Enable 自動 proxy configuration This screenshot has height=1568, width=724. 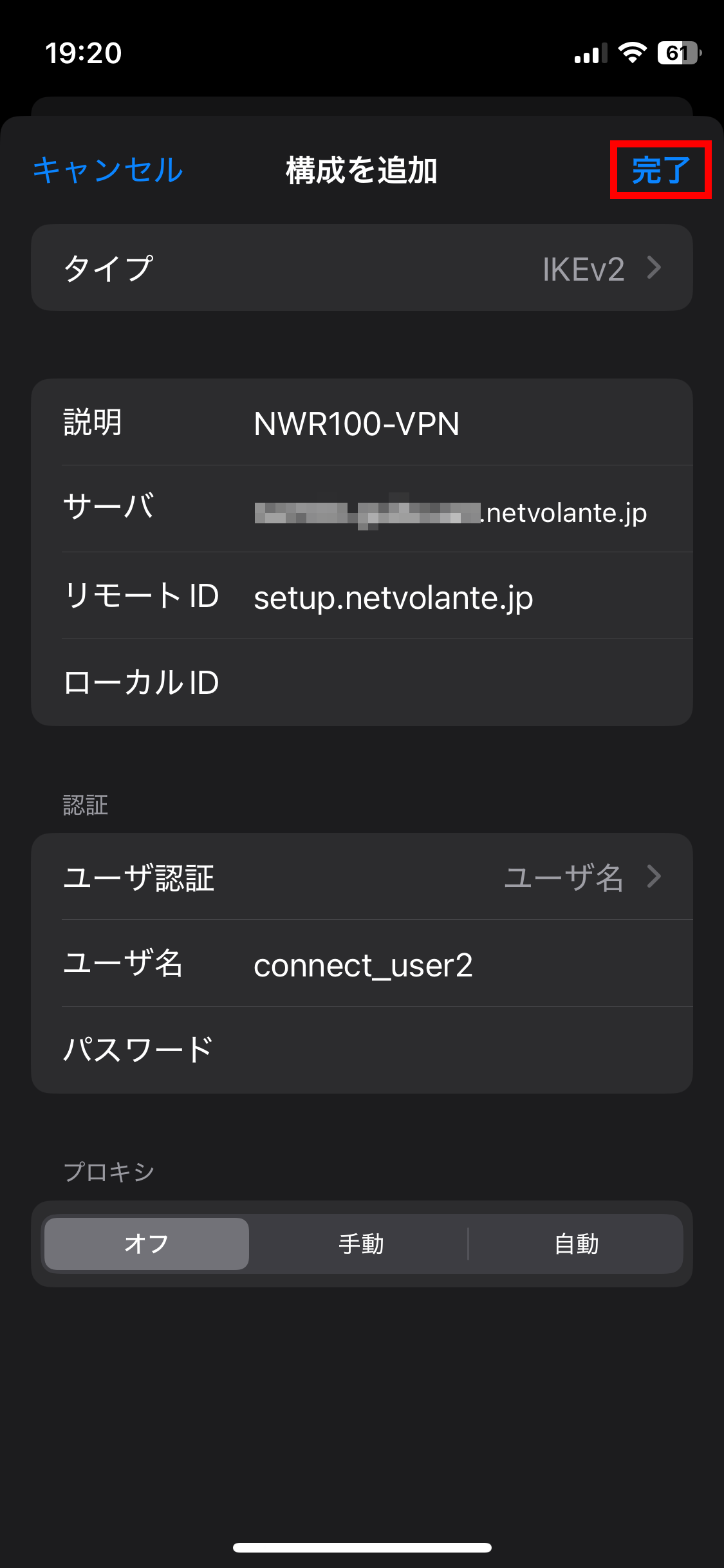576,1244
